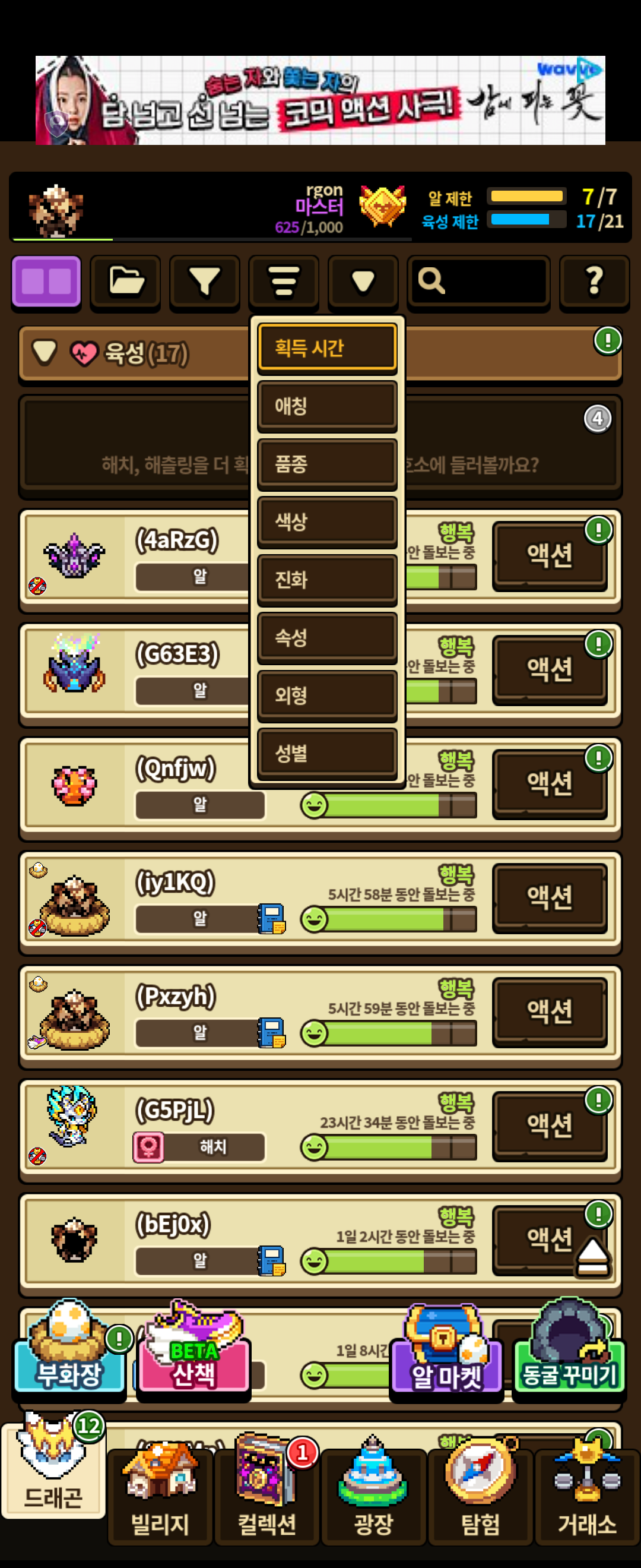Tap the search box
This screenshot has height=1568, width=641.
479,282
